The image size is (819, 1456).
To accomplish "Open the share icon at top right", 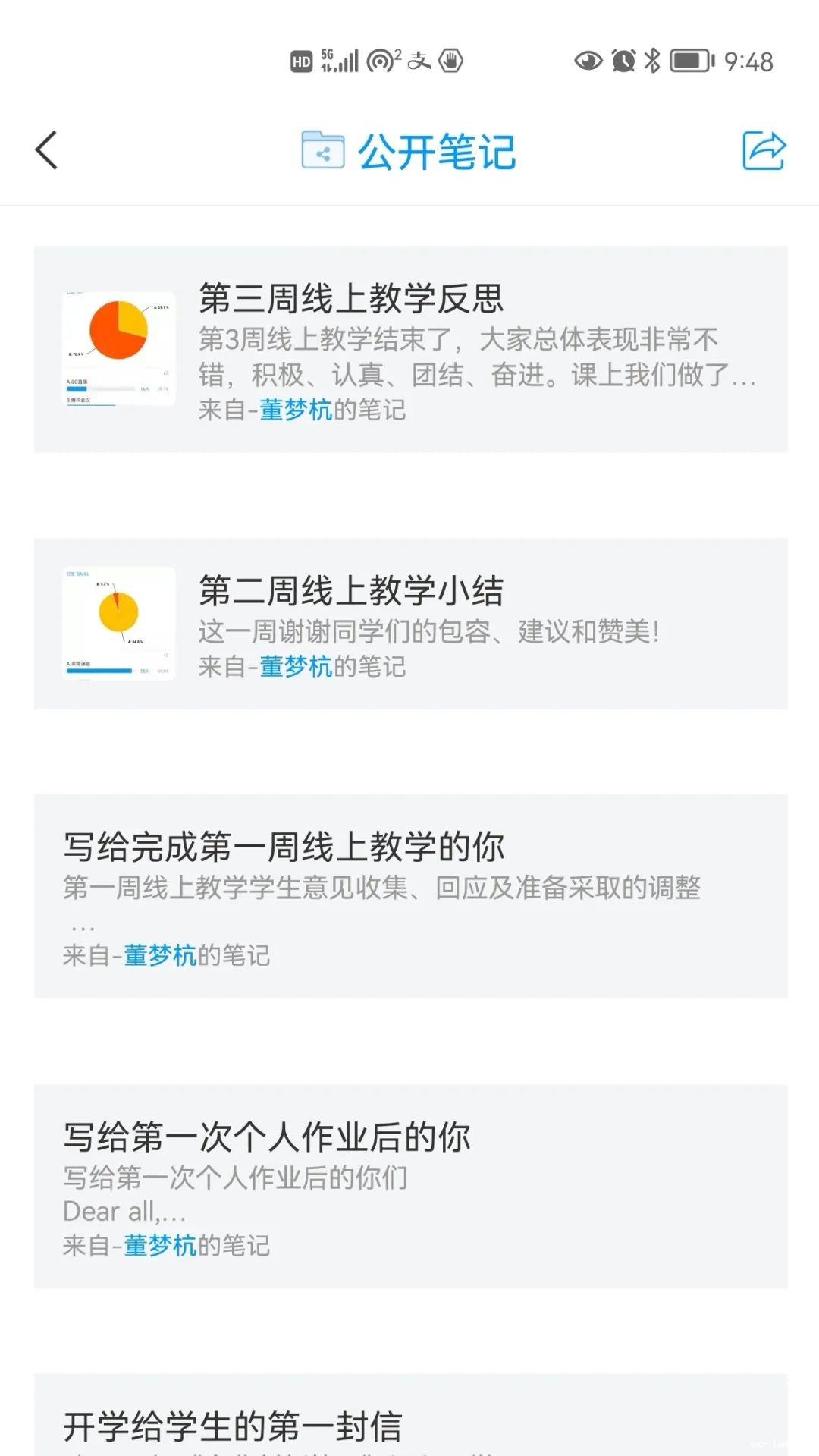I will [x=765, y=149].
